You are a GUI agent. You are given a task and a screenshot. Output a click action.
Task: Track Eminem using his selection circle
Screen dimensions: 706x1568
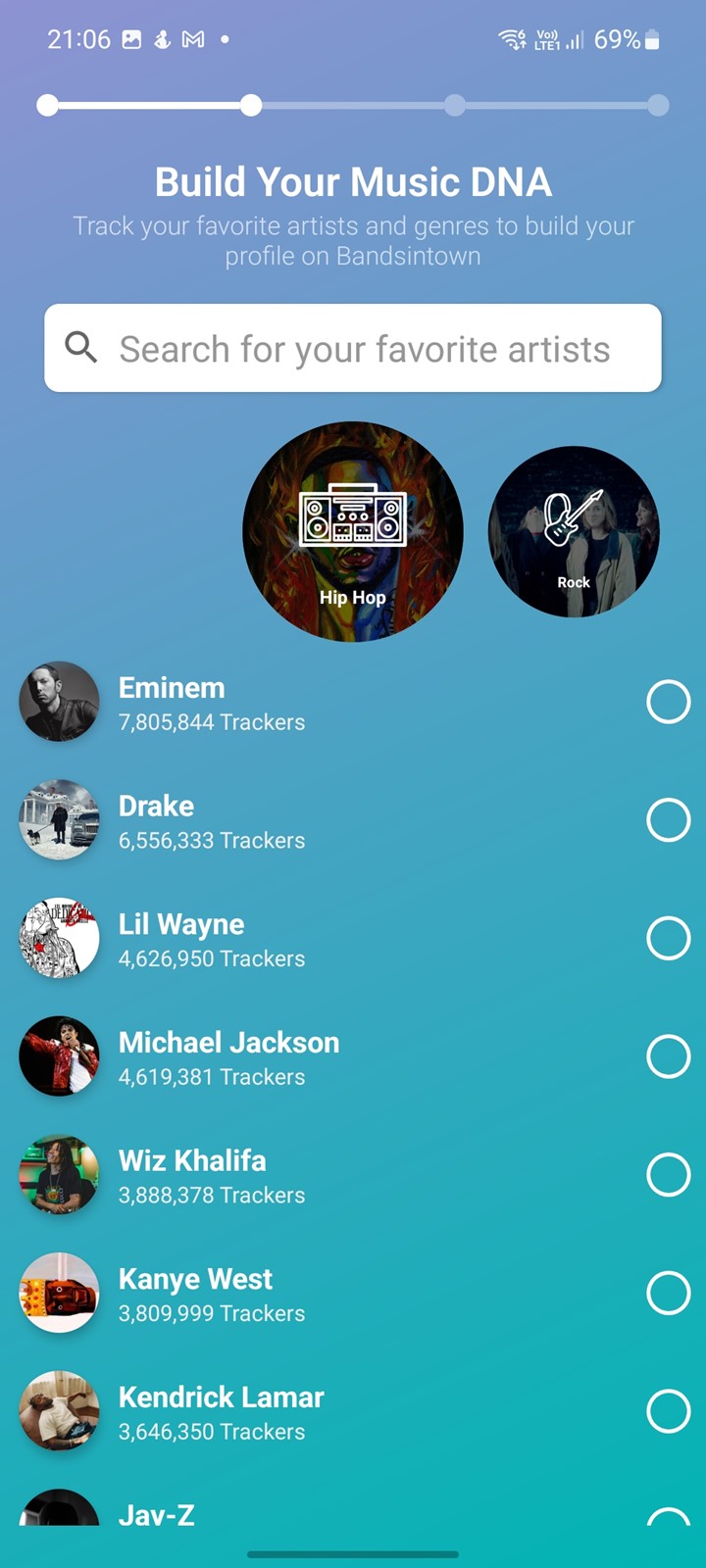[x=669, y=702]
